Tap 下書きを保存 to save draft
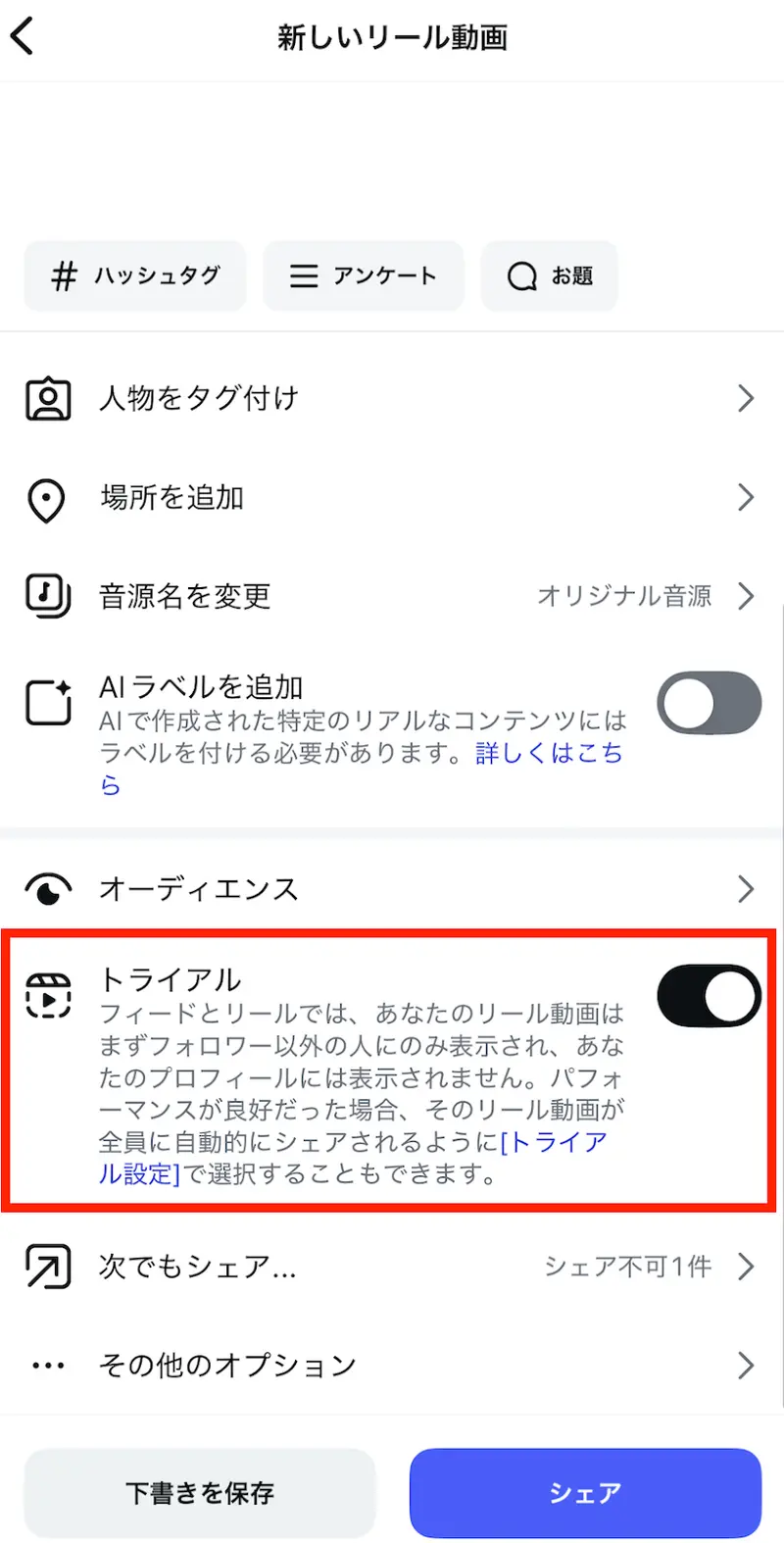This screenshot has width=784, height=1543. point(199,1491)
